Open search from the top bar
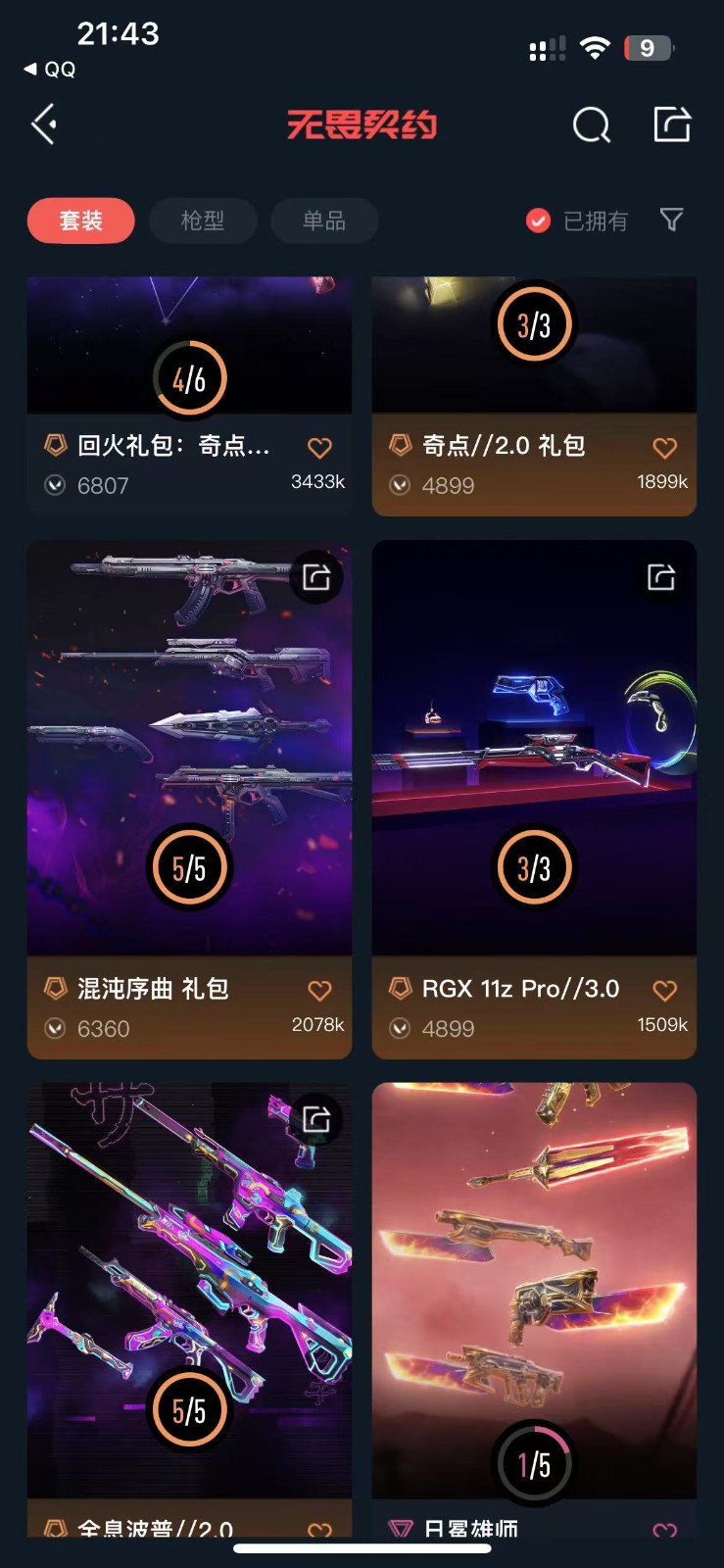724x1568 pixels. pyautogui.click(x=591, y=125)
